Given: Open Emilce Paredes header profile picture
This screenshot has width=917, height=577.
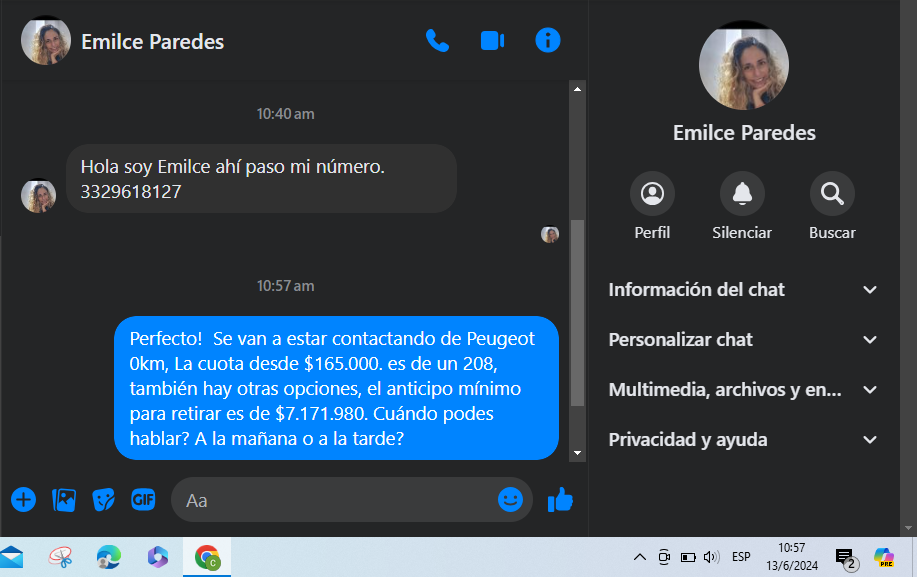Looking at the screenshot, I should coord(46,41).
